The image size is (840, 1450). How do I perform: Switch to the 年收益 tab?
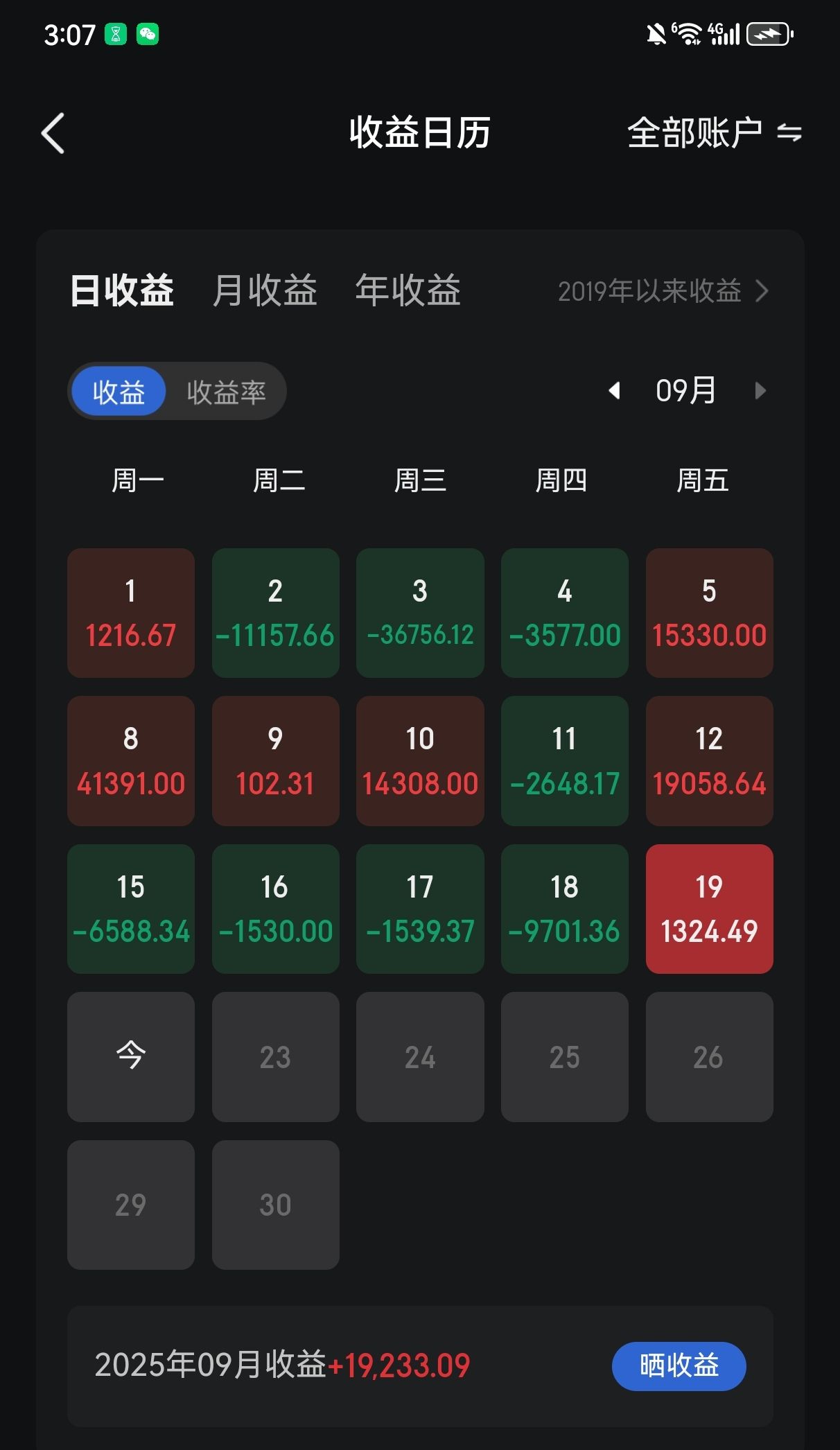point(408,290)
